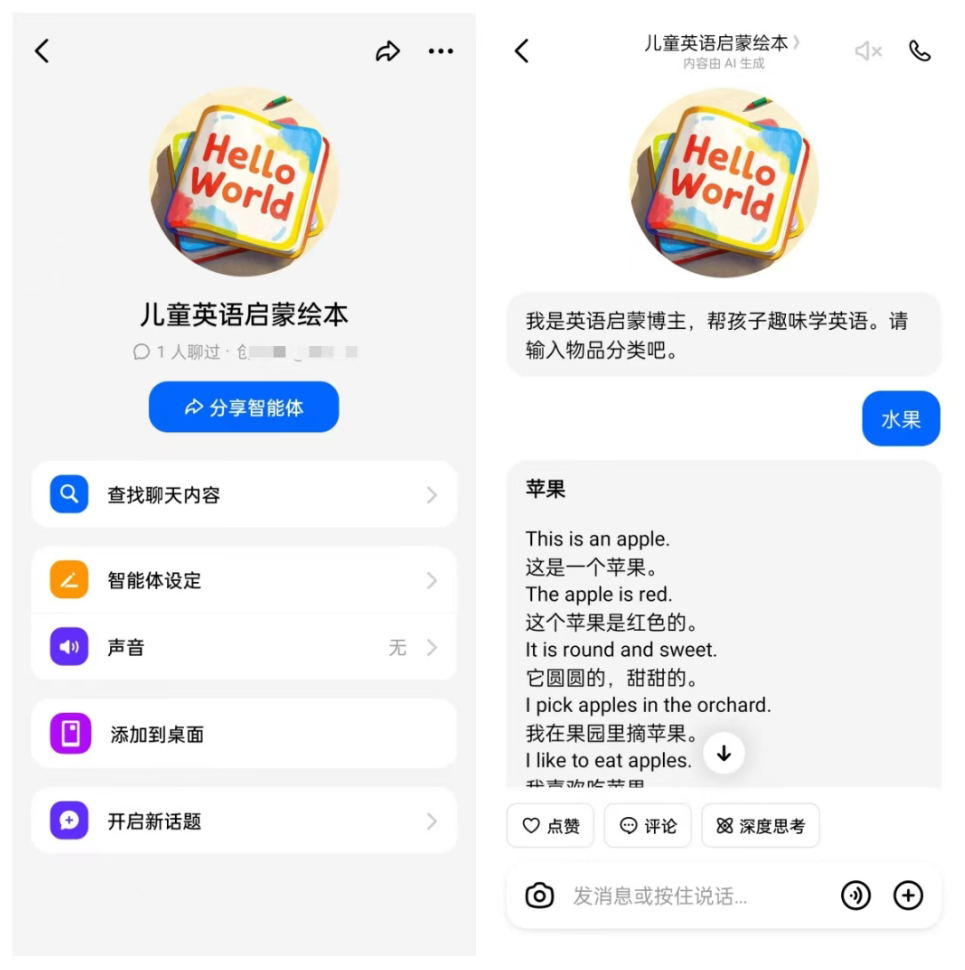Toggle the muted speaker icon
Image resolution: width=965 pixels, height=970 pixels.
(x=867, y=51)
